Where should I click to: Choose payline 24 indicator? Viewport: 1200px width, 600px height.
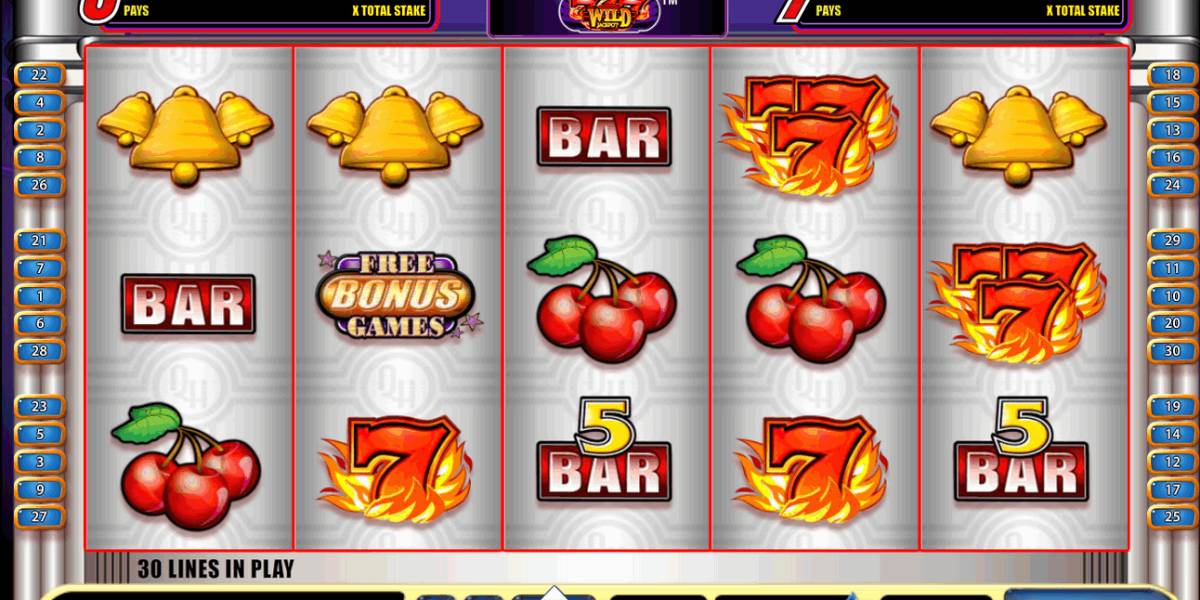pyautogui.click(x=1166, y=185)
